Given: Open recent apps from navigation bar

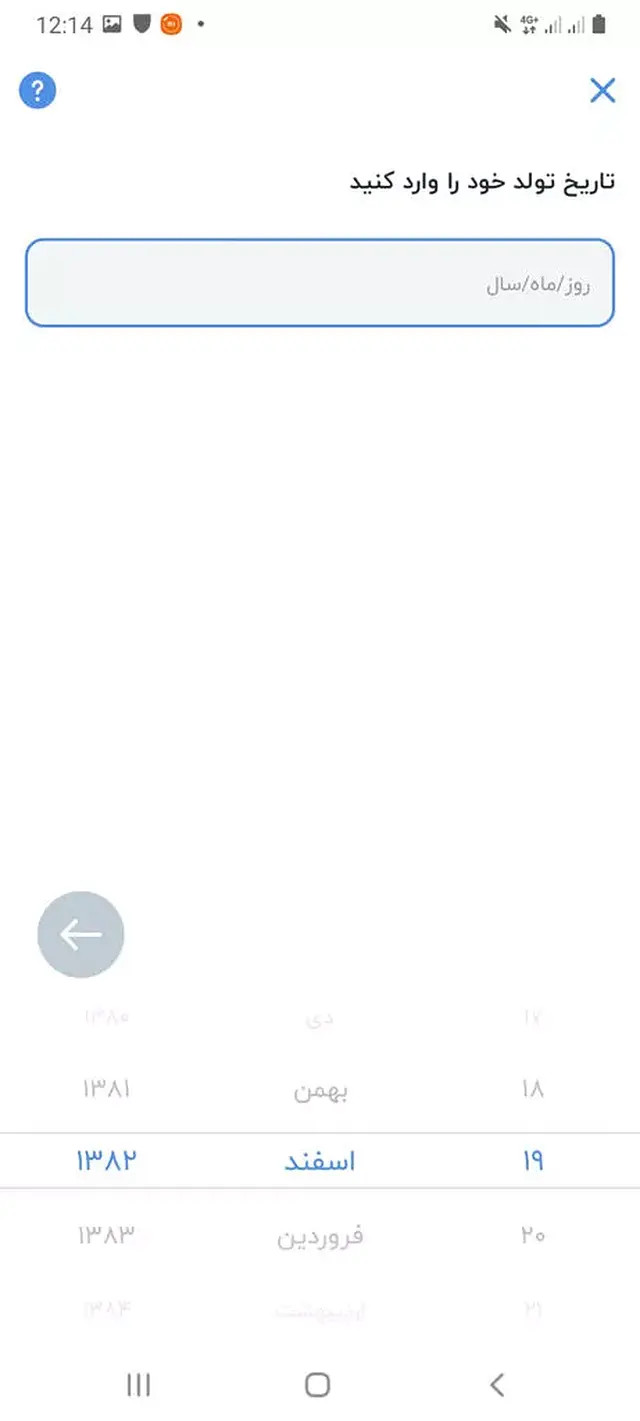Looking at the screenshot, I should coord(139,1384).
